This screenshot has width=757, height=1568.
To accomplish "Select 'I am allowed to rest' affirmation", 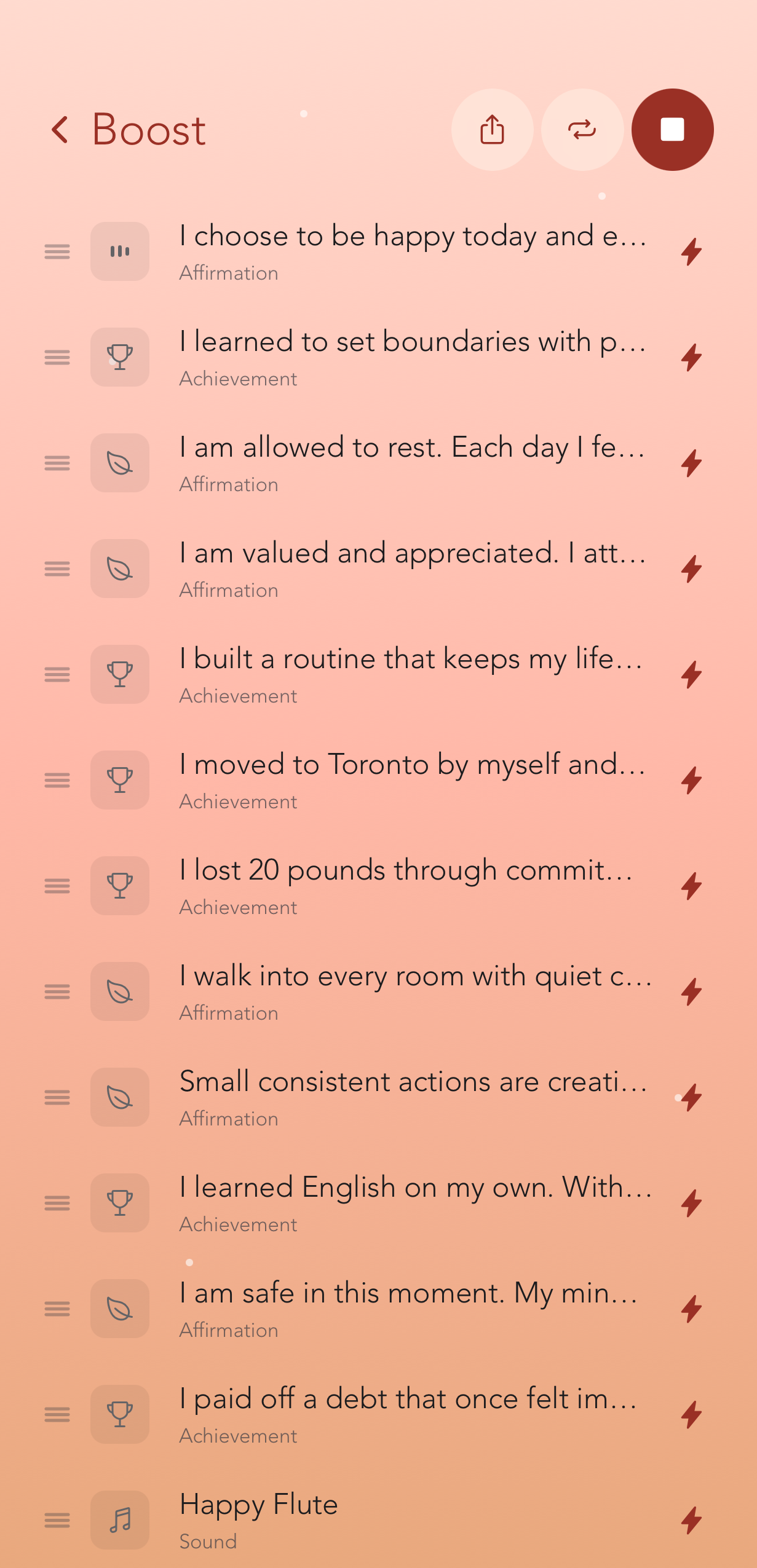I will [x=412, y=463].
